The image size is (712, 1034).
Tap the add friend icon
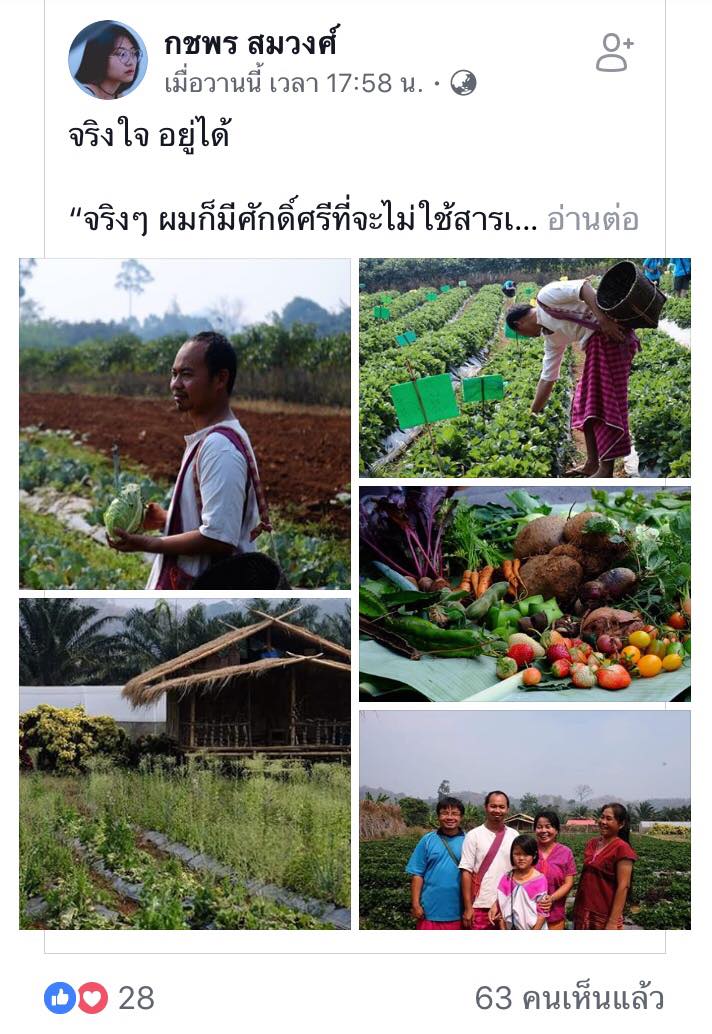coord(614,53)
